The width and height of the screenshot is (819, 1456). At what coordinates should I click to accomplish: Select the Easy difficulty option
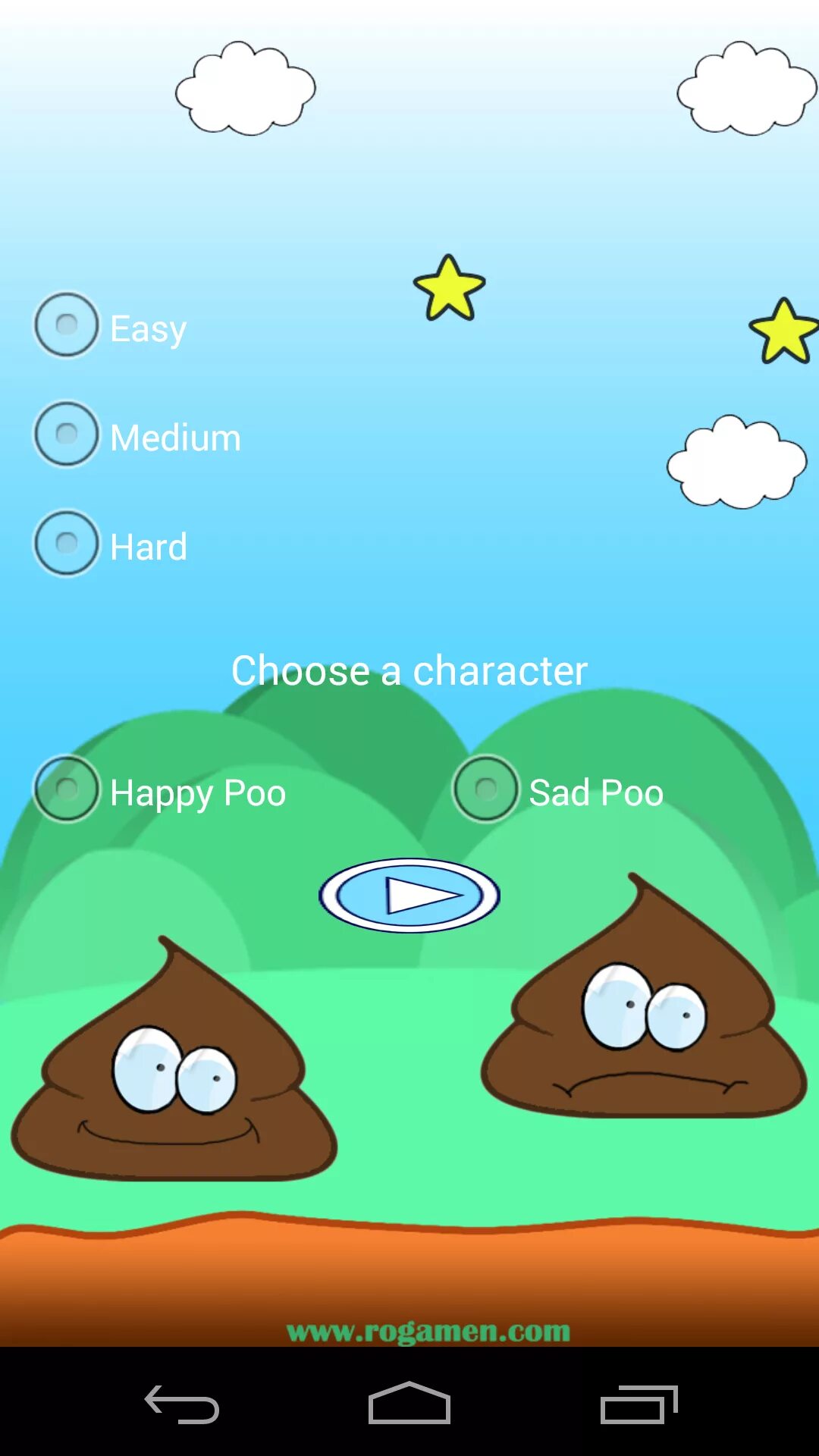pos(67,325)
